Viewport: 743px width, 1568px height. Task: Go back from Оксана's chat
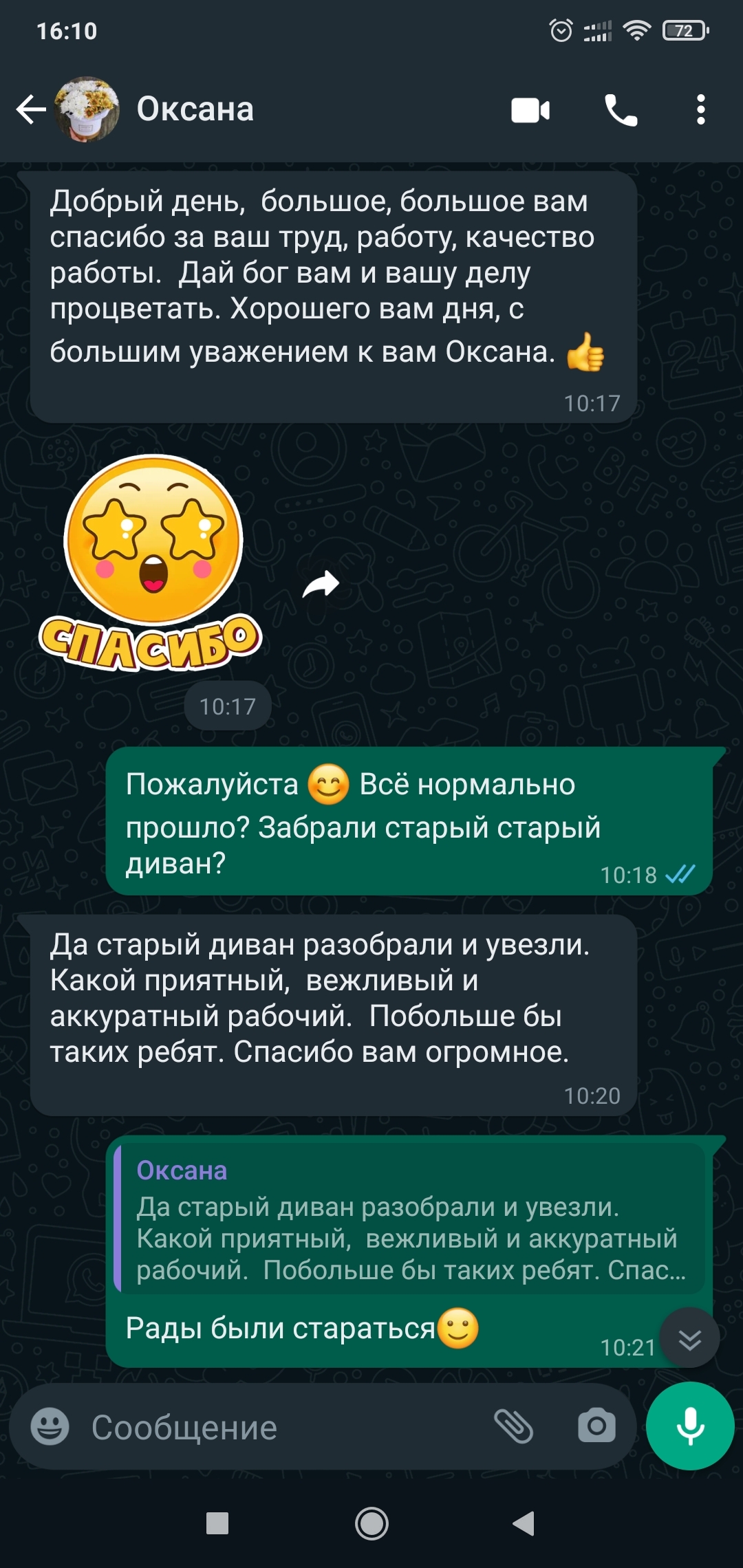coord(30,109)
